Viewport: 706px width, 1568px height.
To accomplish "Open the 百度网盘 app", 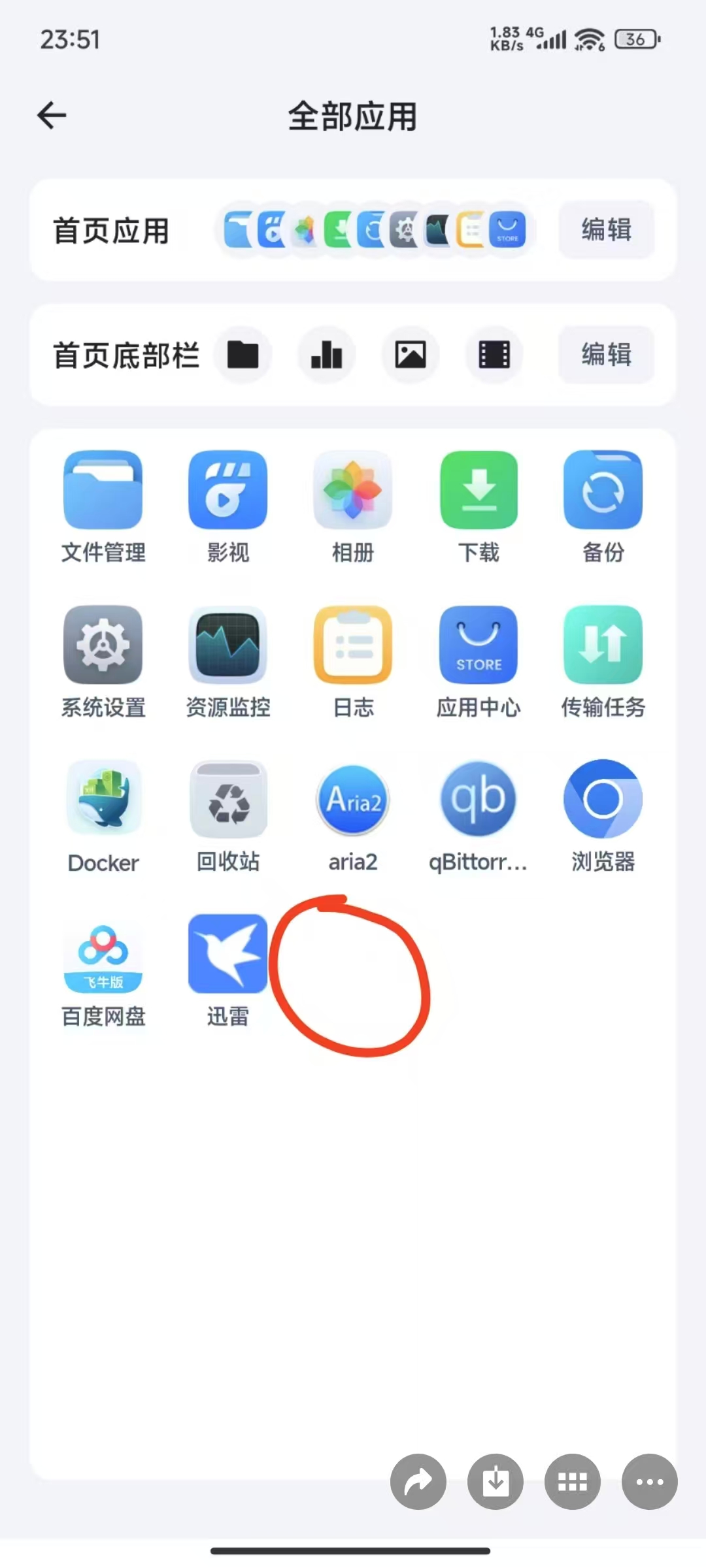I will (x=103, y=954).
